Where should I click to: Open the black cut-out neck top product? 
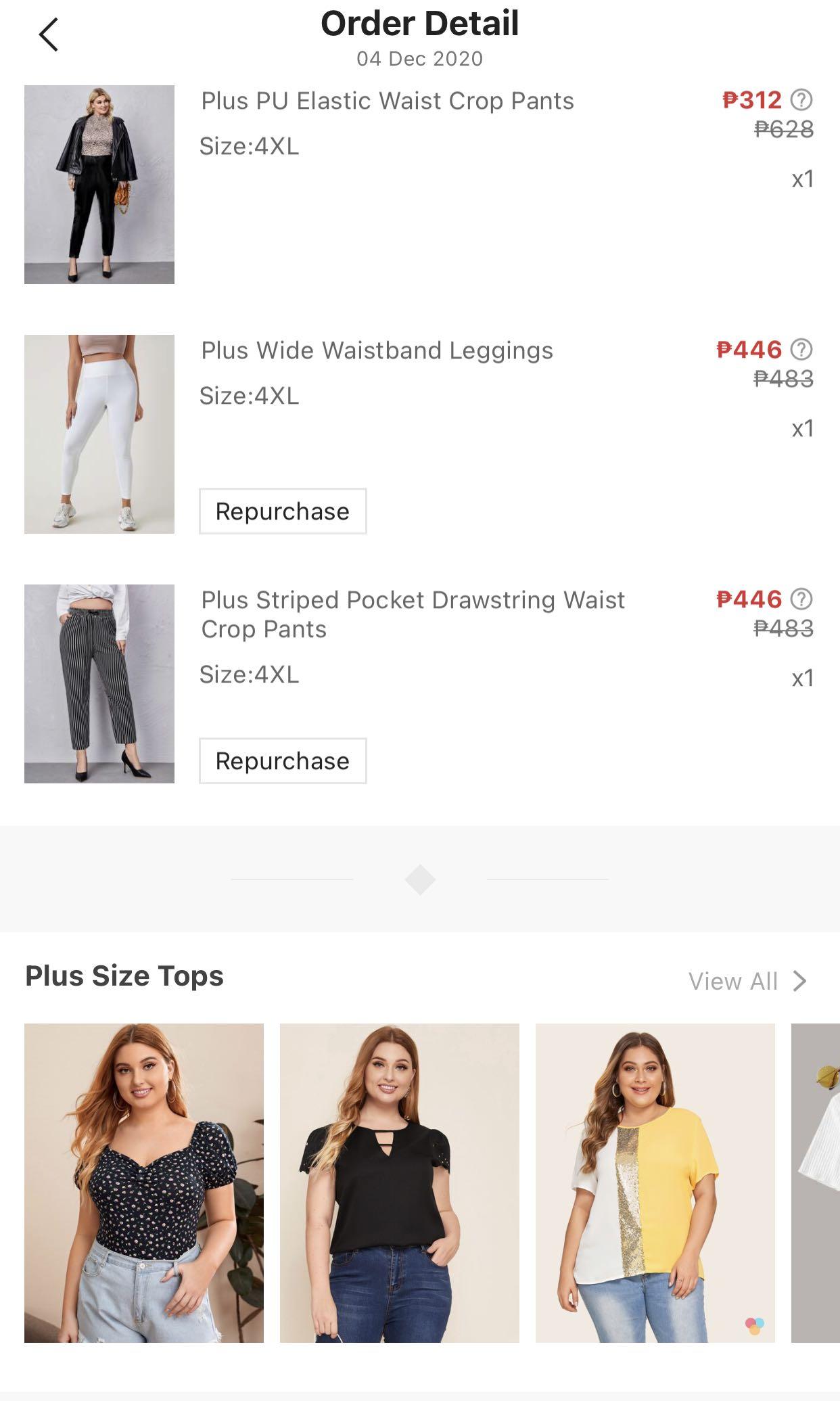pyautogui.click(x=400, y=1182)
